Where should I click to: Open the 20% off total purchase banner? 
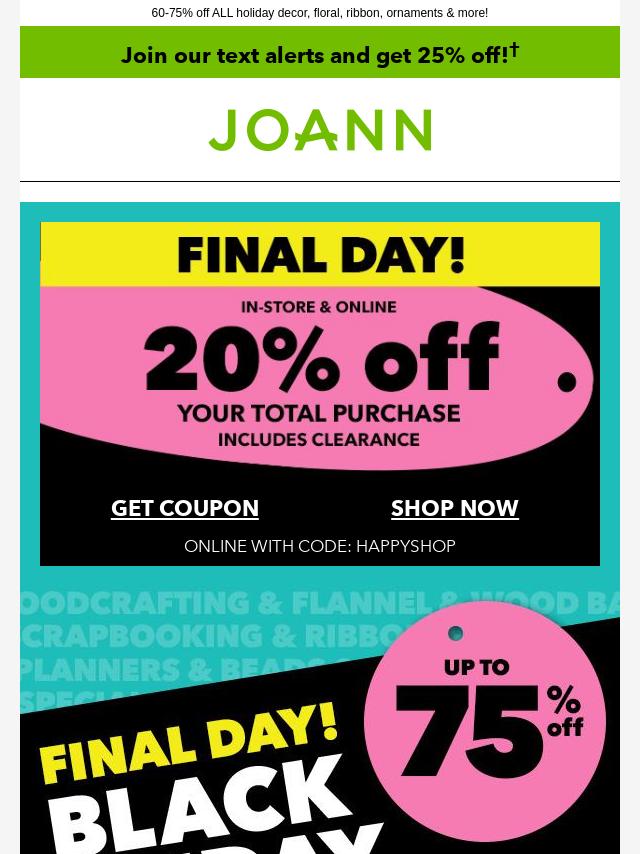(x=320, y=370)
